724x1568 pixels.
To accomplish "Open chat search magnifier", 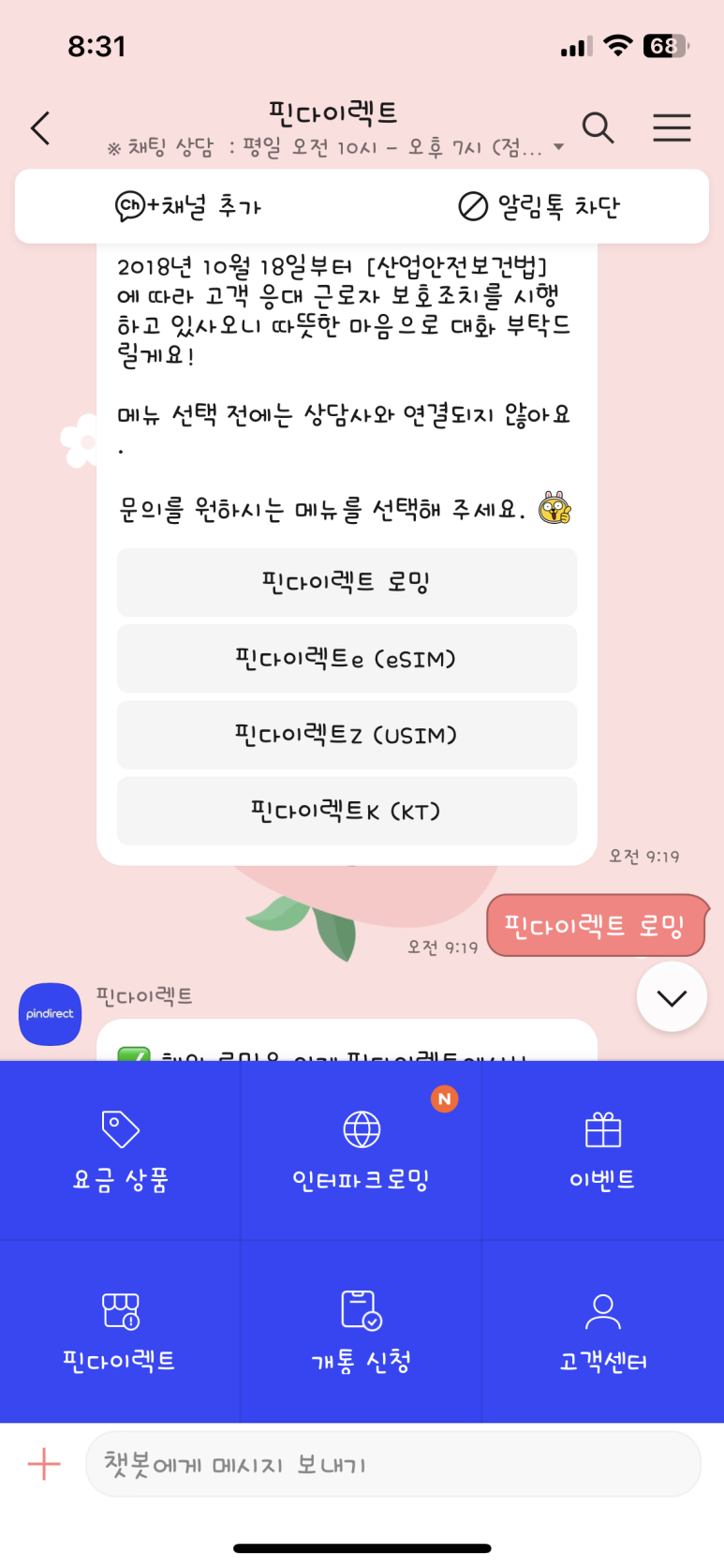I will click(598, 127).
